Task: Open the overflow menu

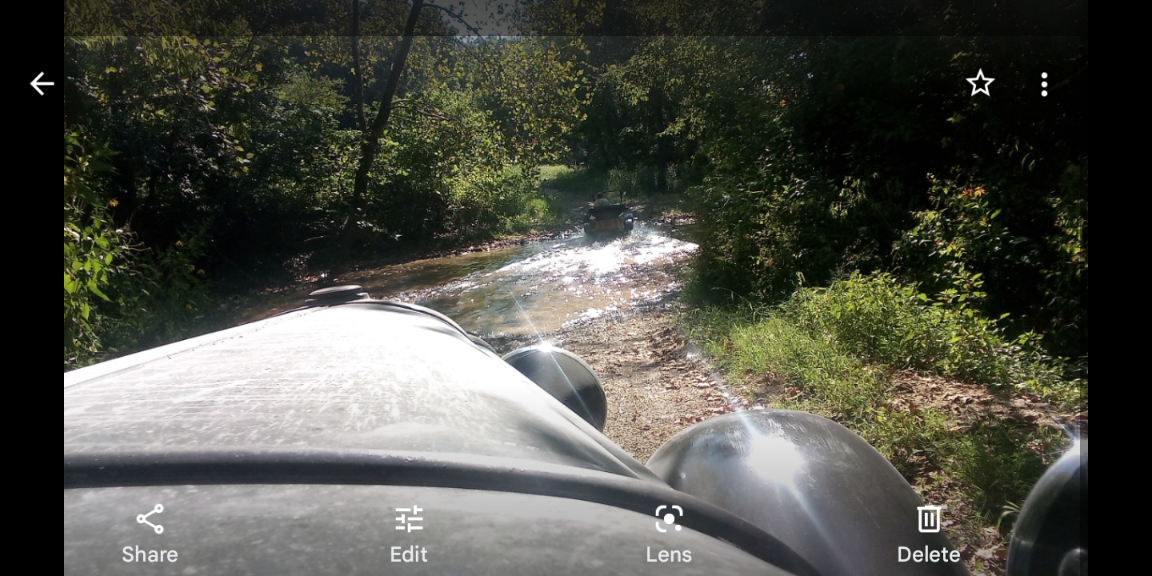Action: click(x=1044, y=84)
